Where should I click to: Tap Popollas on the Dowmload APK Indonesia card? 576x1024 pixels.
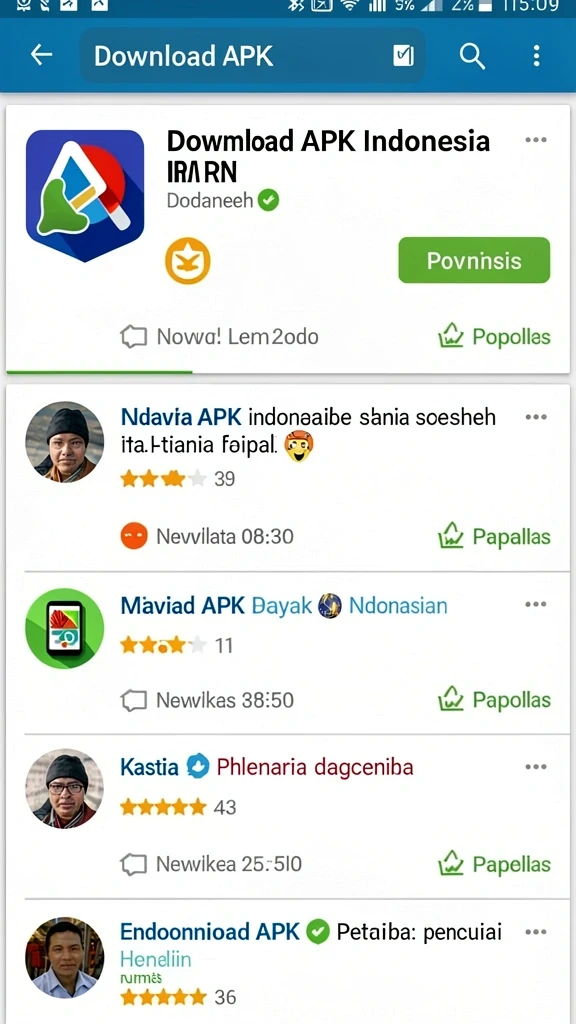point(494,337)
